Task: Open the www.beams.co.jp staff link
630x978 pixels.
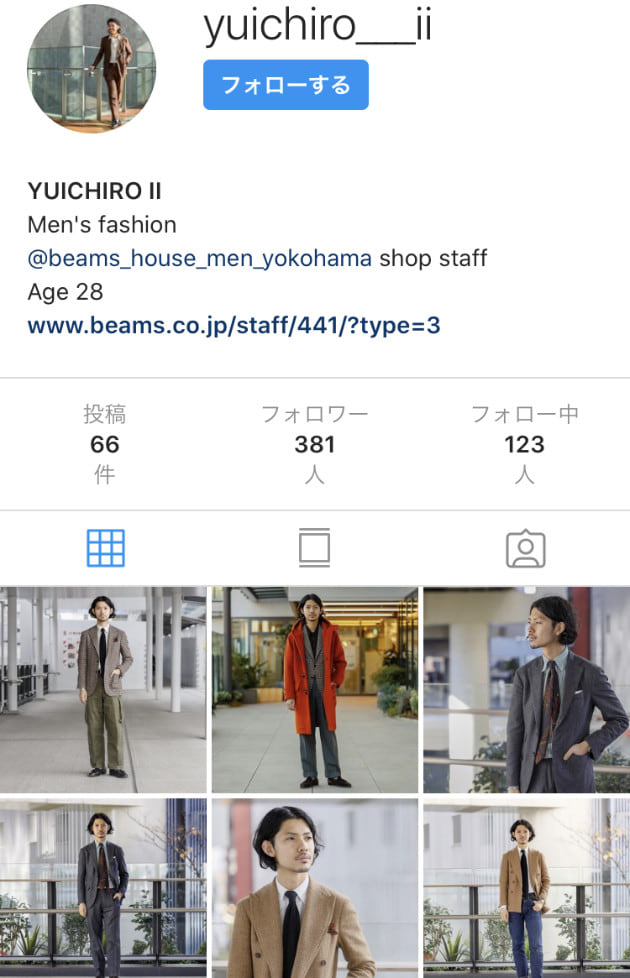Action: [233, 325]
